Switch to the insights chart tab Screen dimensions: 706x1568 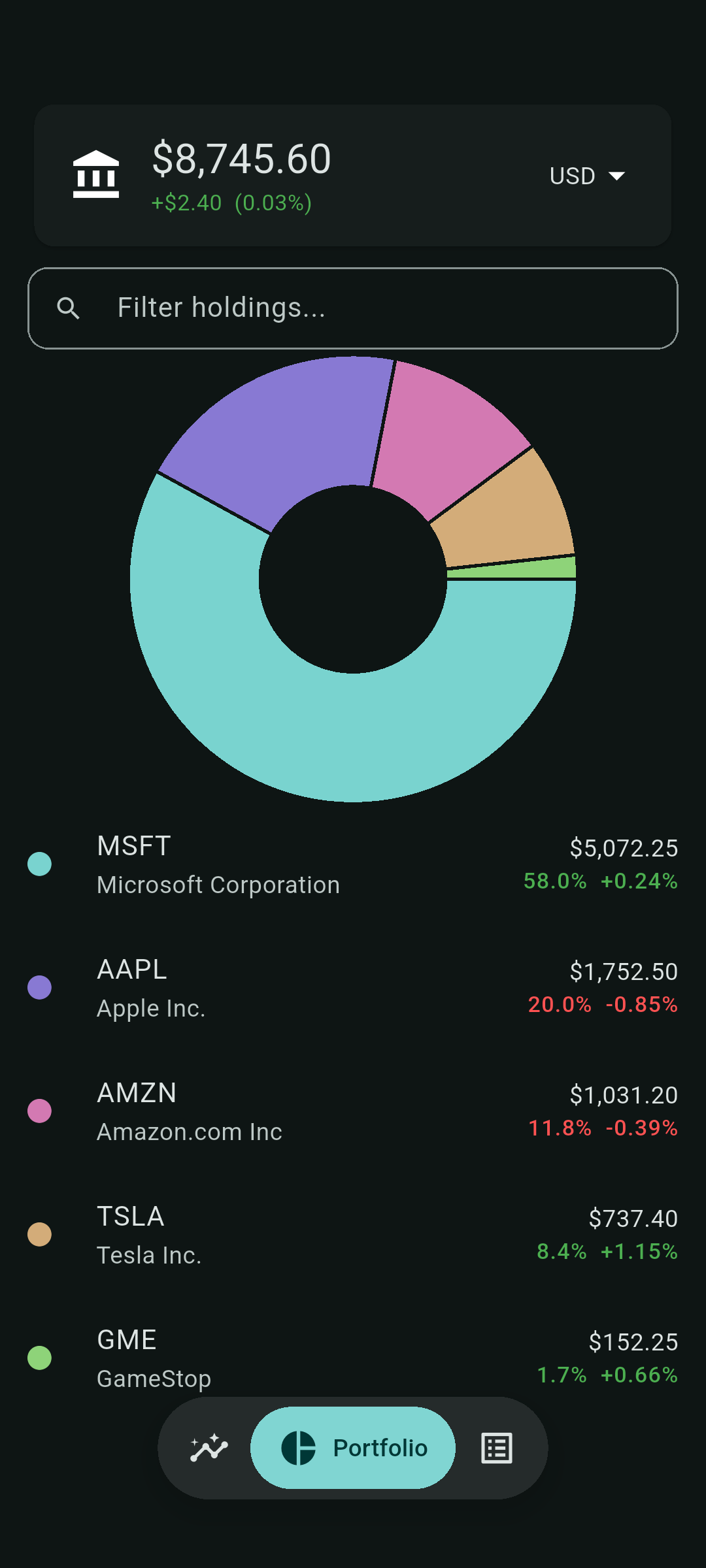coord(209,1448)
